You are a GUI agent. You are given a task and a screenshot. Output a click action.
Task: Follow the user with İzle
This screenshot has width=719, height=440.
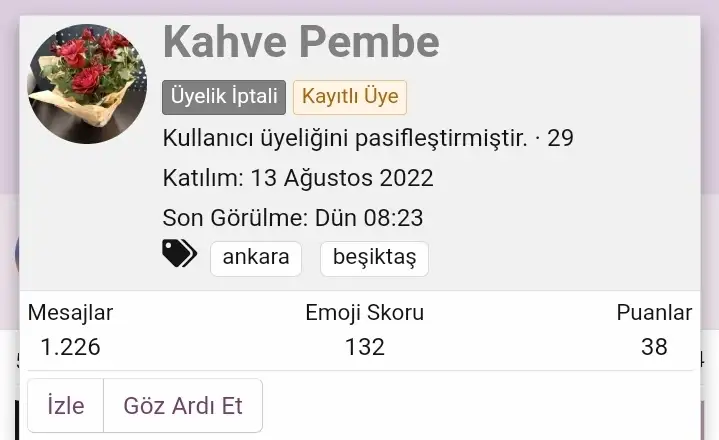66,406
